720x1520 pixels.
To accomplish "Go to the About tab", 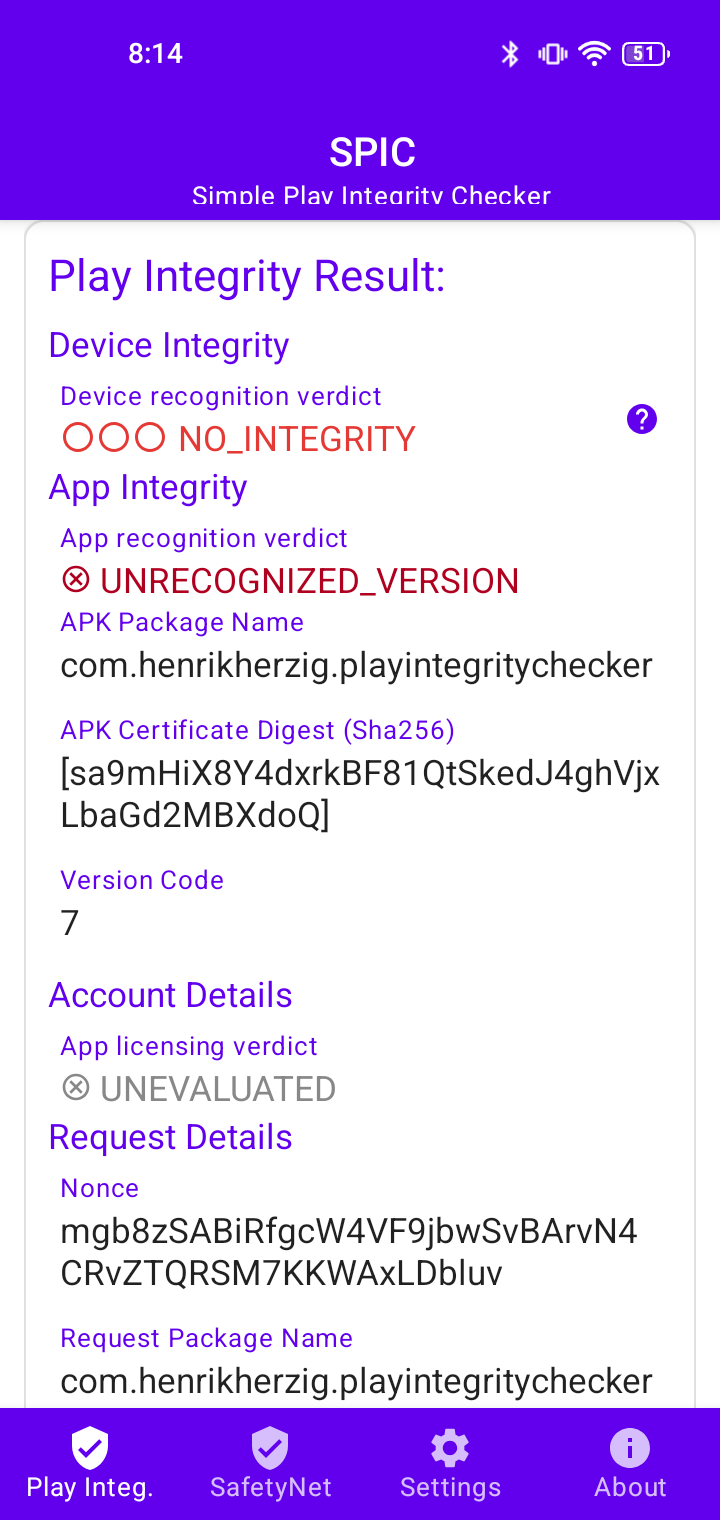I will click(x=630, y=1463).
